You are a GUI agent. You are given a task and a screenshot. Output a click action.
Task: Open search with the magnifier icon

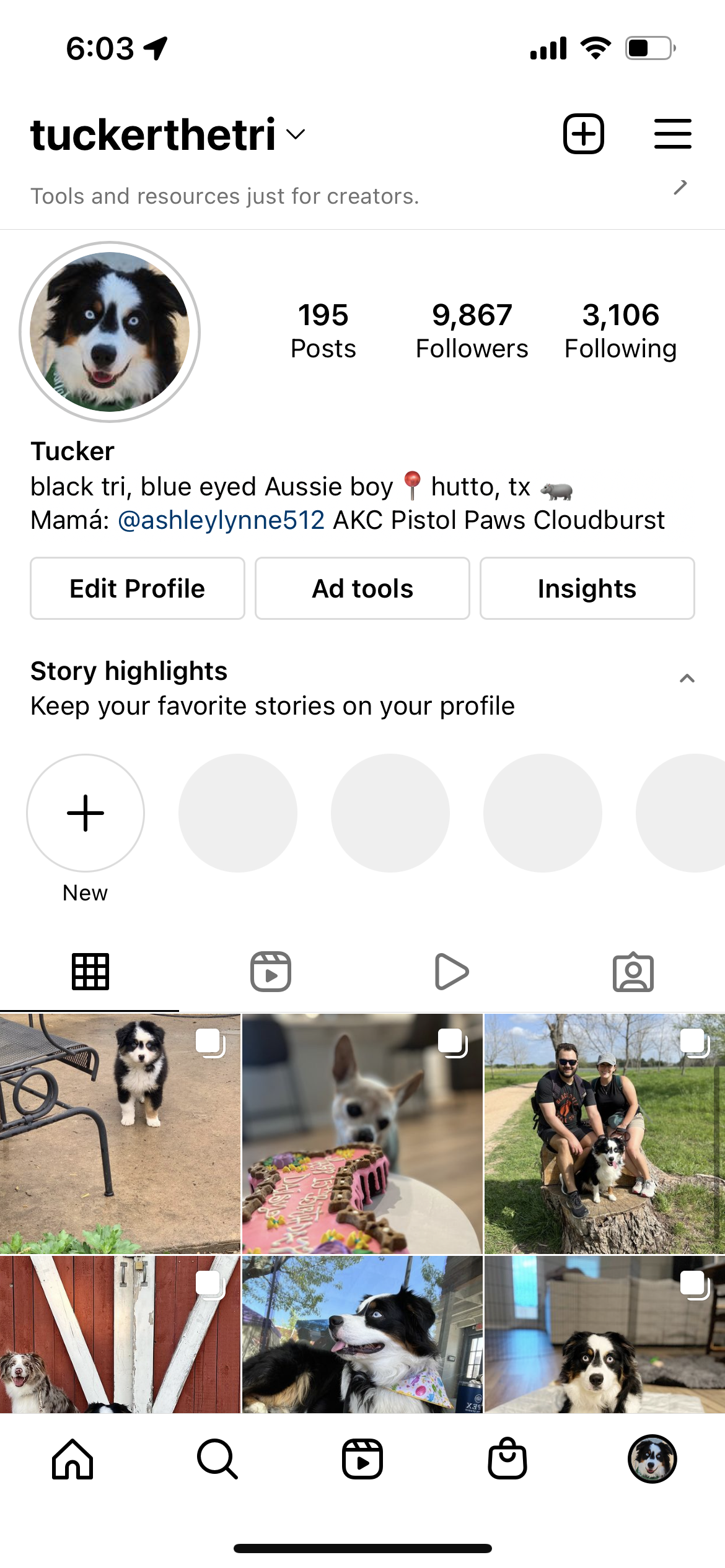(x=217, y=1458)
